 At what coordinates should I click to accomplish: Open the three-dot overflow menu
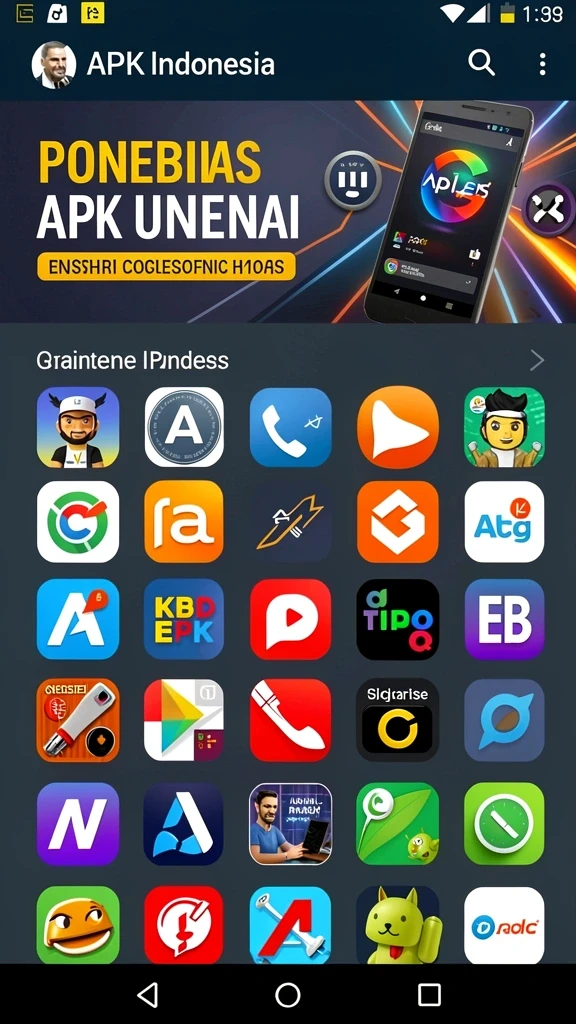point(542,64)
